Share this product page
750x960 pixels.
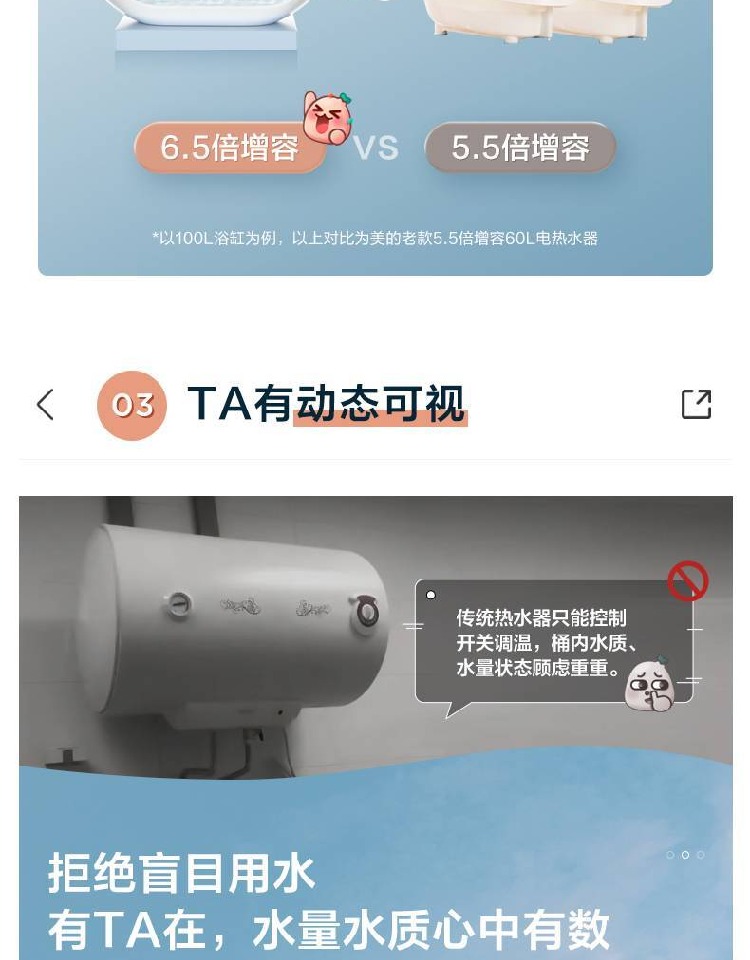coord(696,404)
